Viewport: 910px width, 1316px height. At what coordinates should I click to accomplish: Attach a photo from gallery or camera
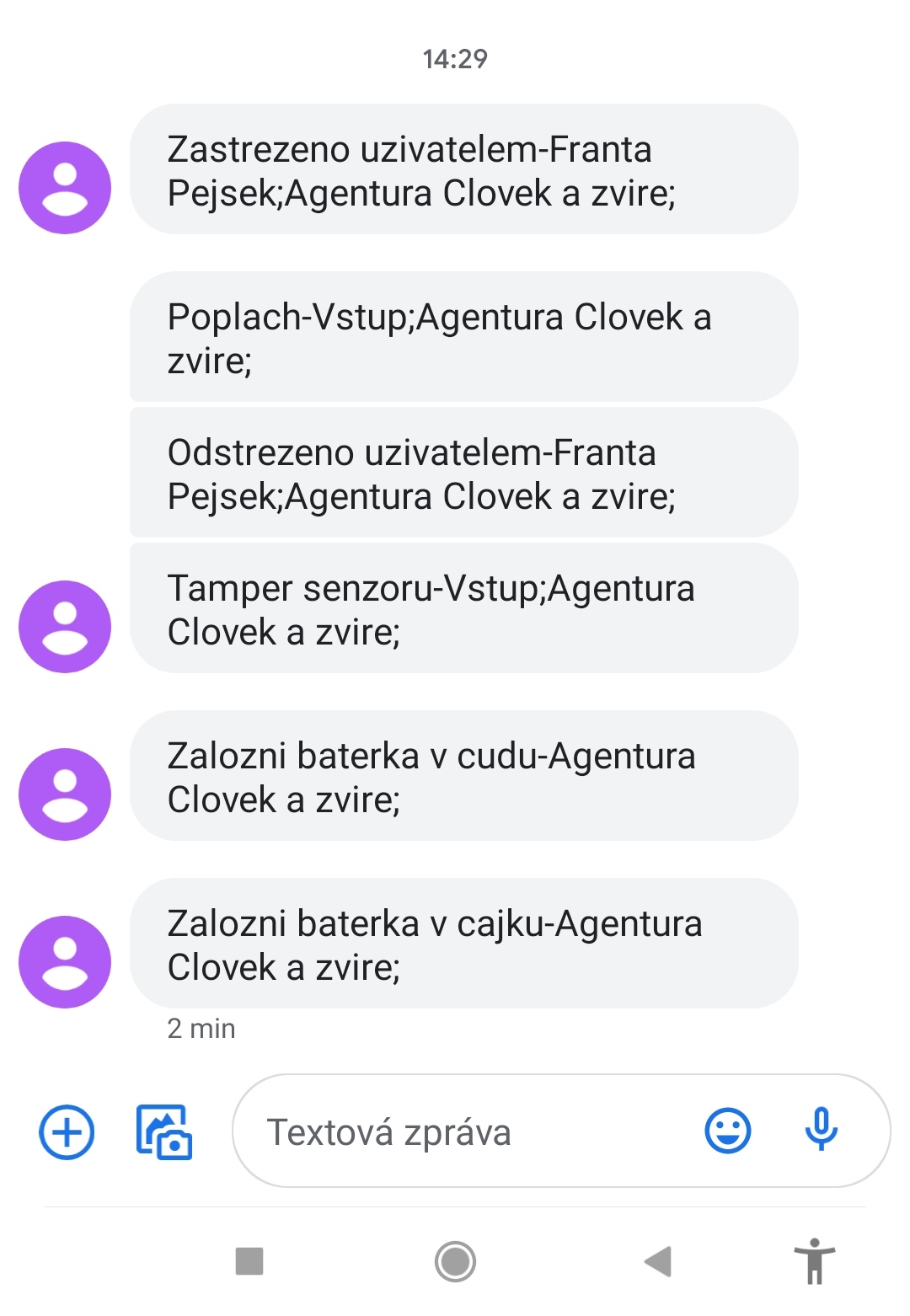coord(164,1131)
